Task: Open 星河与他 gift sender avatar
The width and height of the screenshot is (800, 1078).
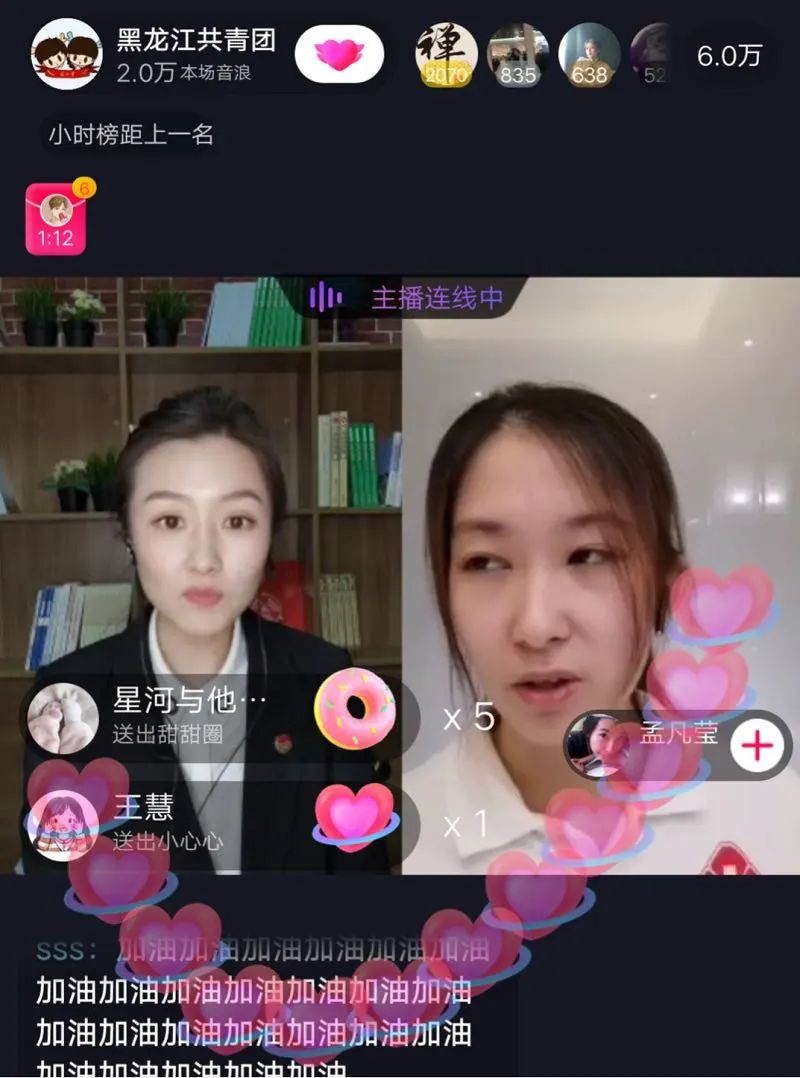Action: point(63,717)
